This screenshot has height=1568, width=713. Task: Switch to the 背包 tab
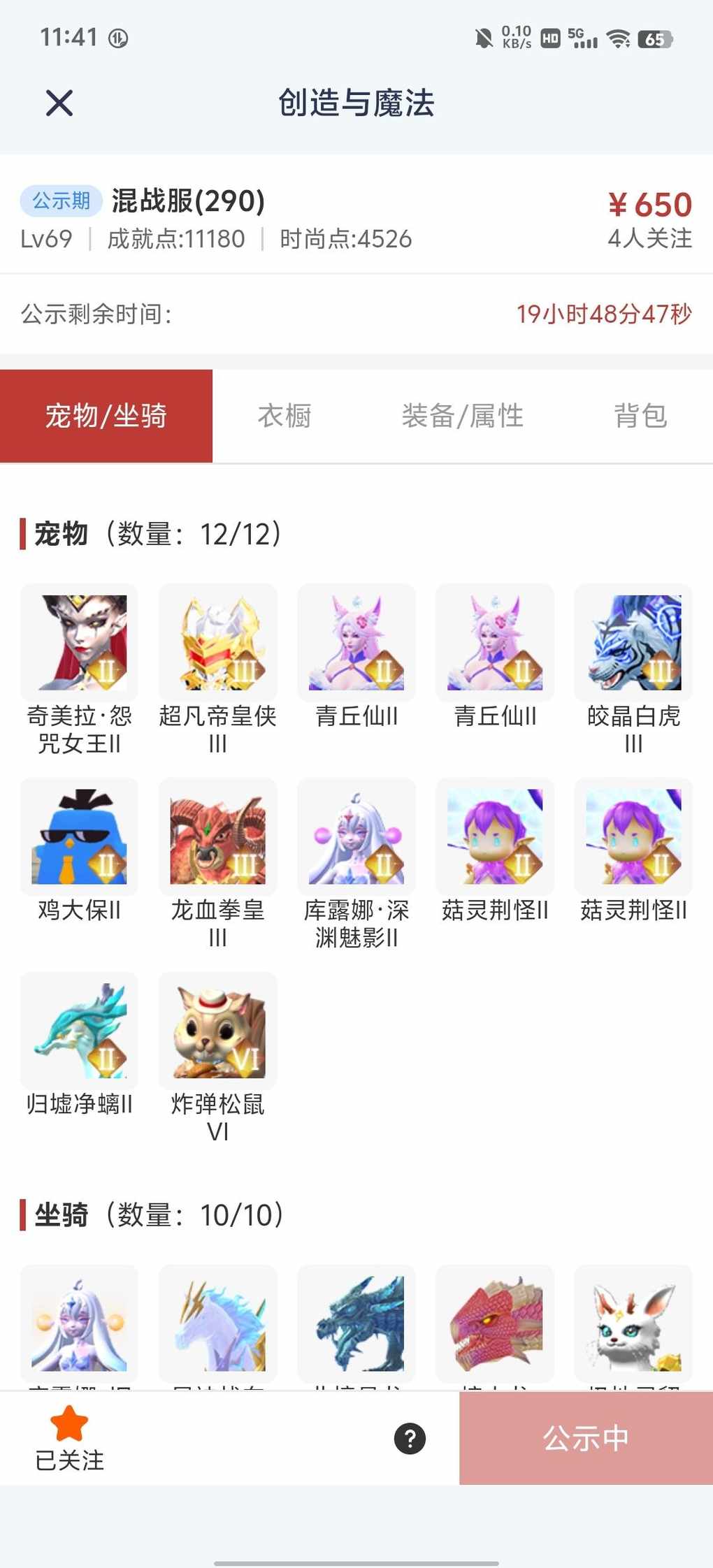640,416
